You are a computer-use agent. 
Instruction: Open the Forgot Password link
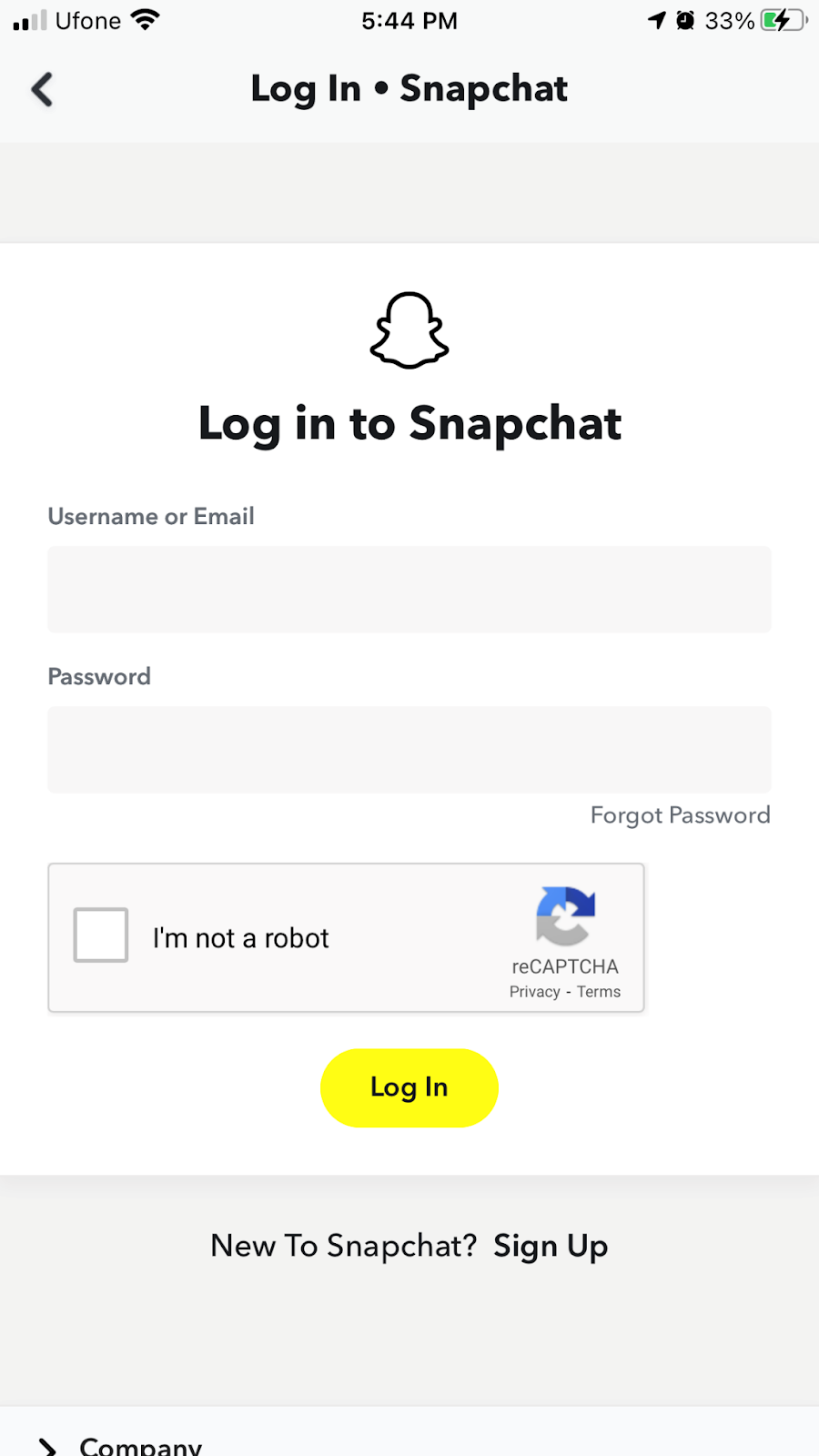(x=680, y=815)
